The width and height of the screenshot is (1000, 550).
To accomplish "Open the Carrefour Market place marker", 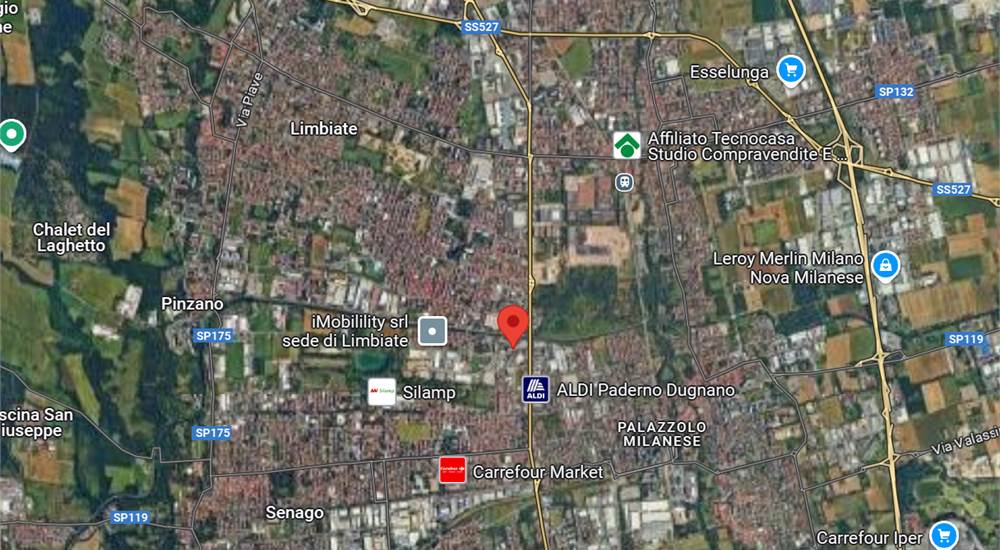I will coord(453,470).
